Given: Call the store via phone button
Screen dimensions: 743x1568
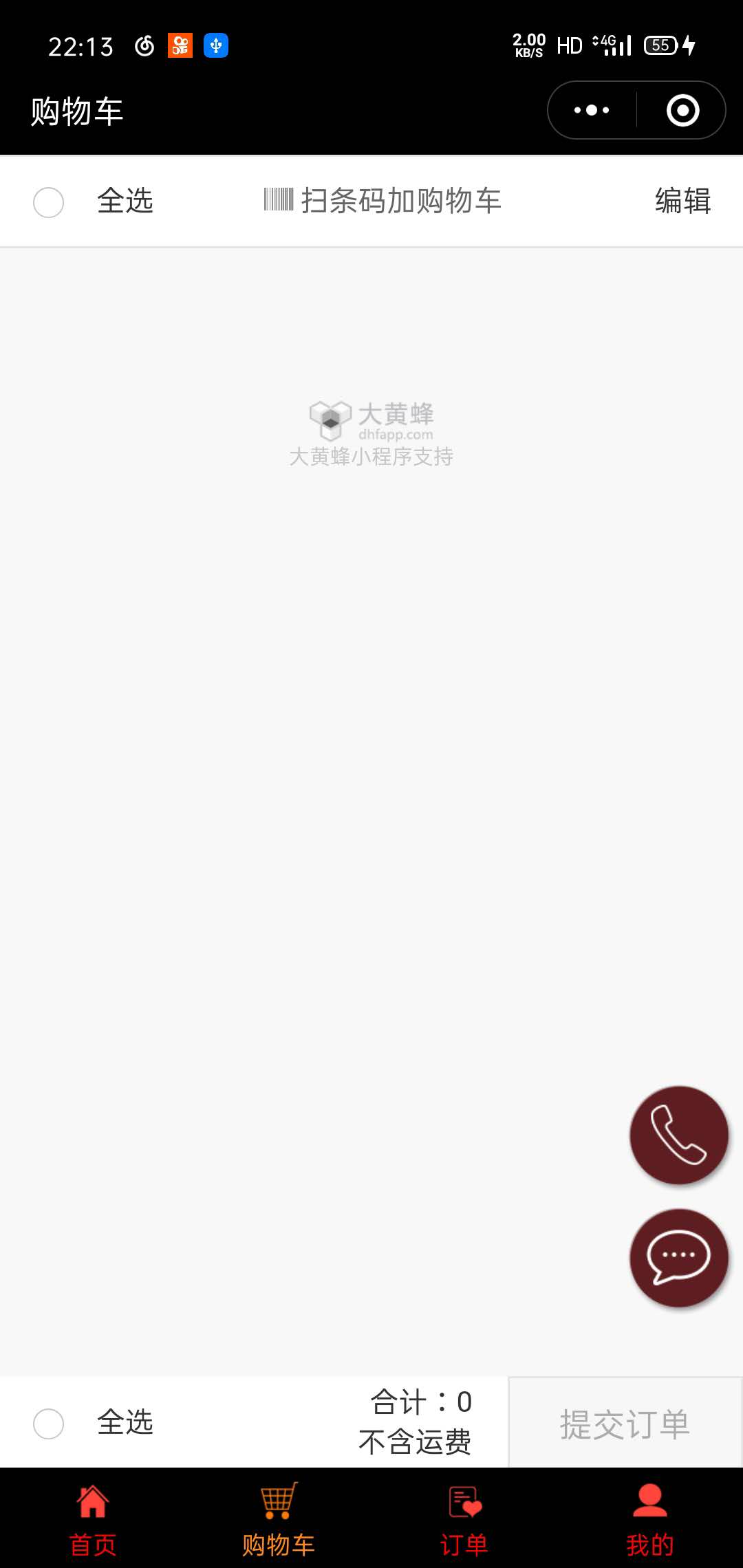Looking at the screenshot, I should (x=678, y=1135).
